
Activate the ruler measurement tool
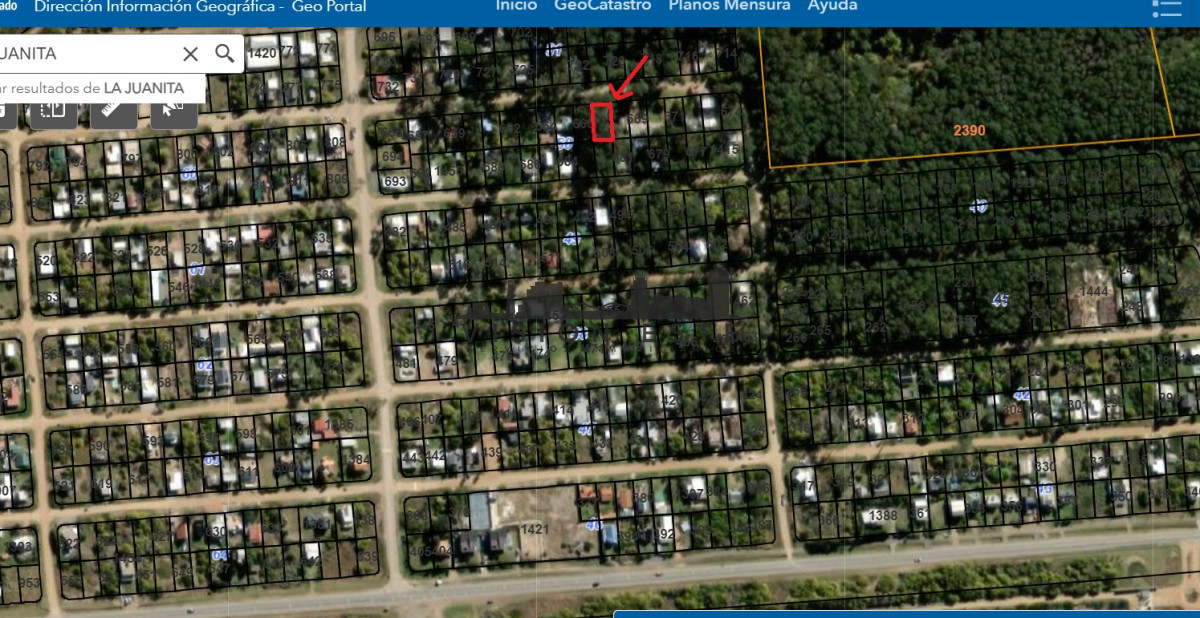(113, 112)
